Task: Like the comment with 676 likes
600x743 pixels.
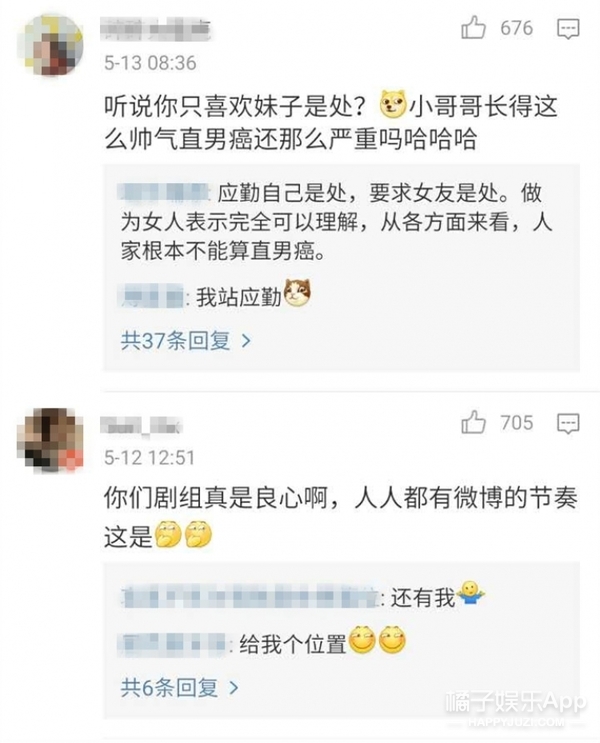Action: pos(473,29)
